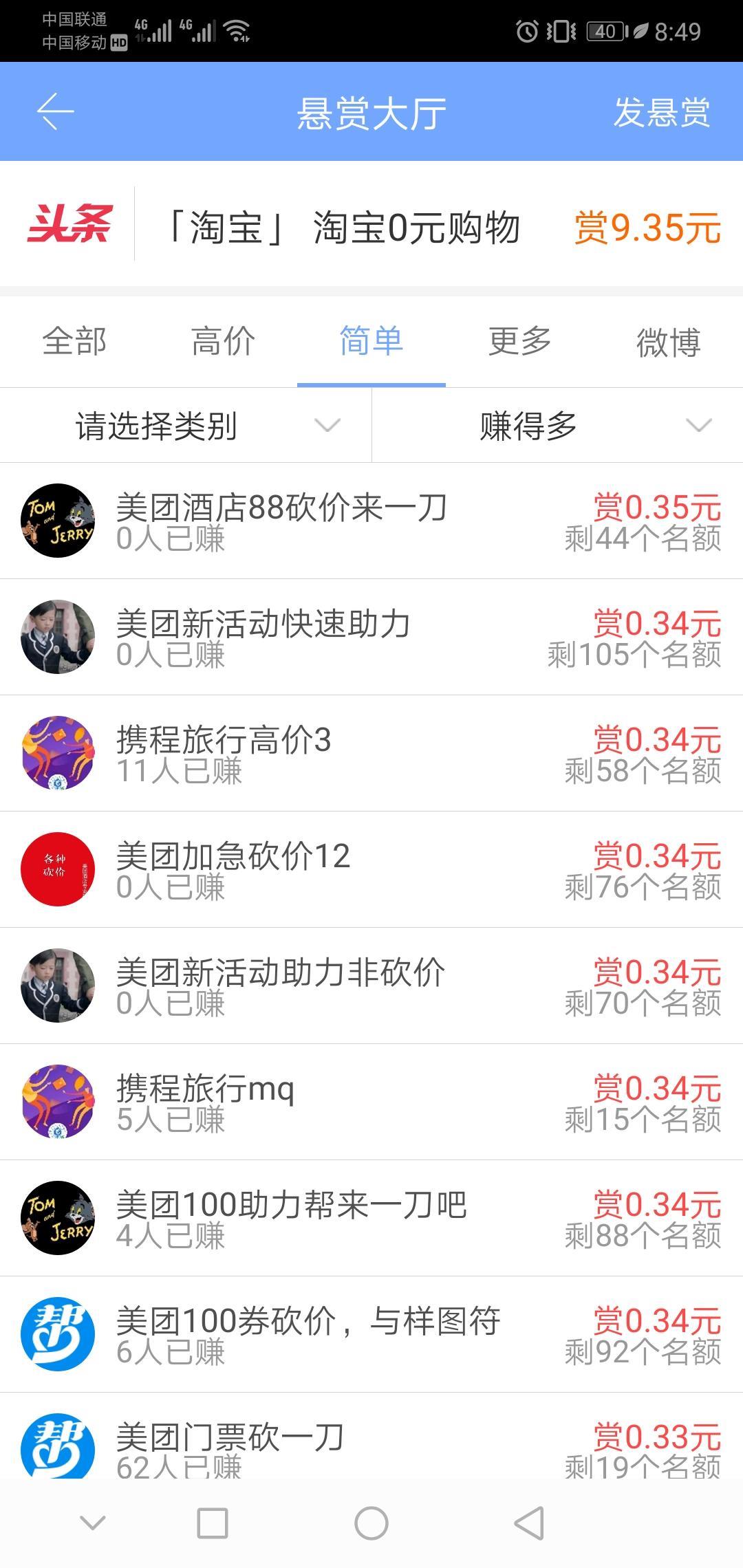This screenshot has width=743, height=1568.
Task: Switch to the 高价 tab
Action: (223, 342)
